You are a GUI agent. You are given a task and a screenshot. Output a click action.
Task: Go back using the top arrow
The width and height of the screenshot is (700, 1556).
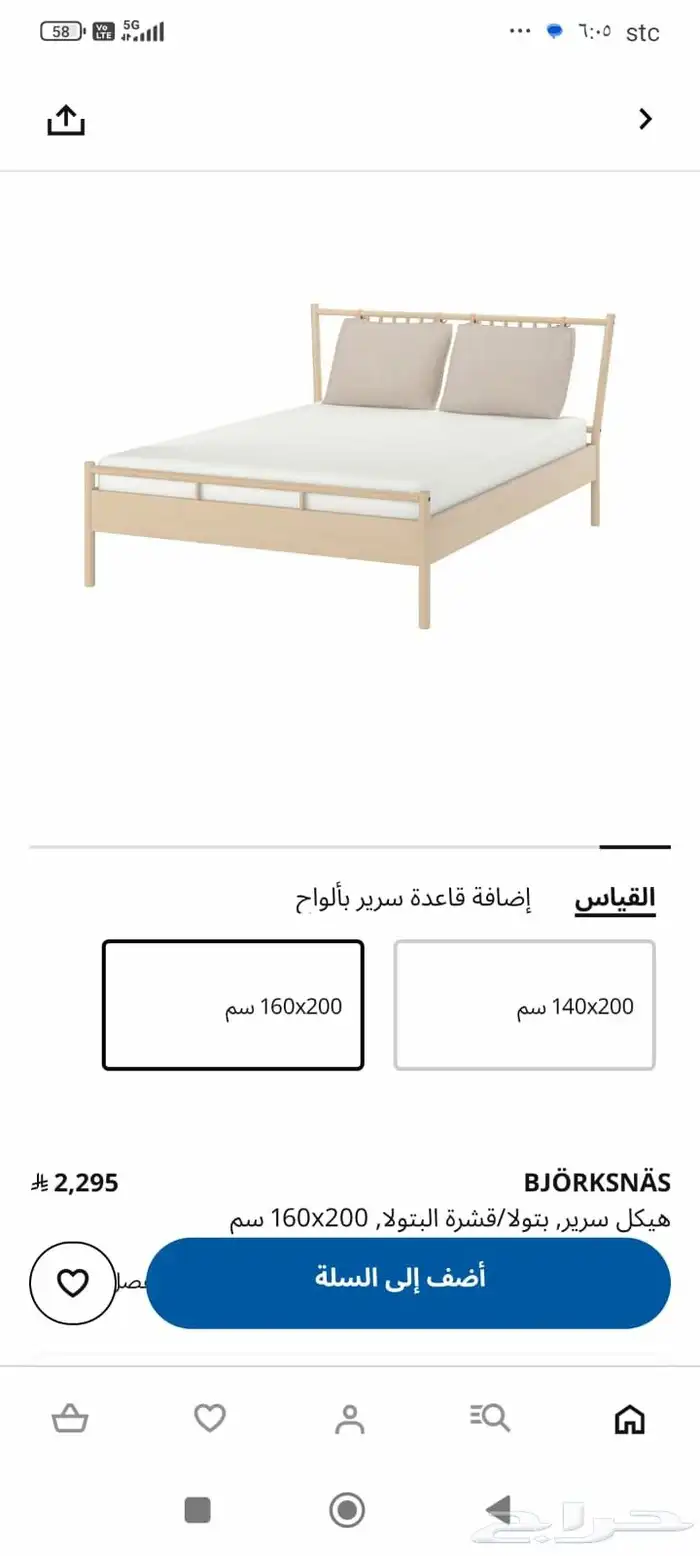pos(645,120)
